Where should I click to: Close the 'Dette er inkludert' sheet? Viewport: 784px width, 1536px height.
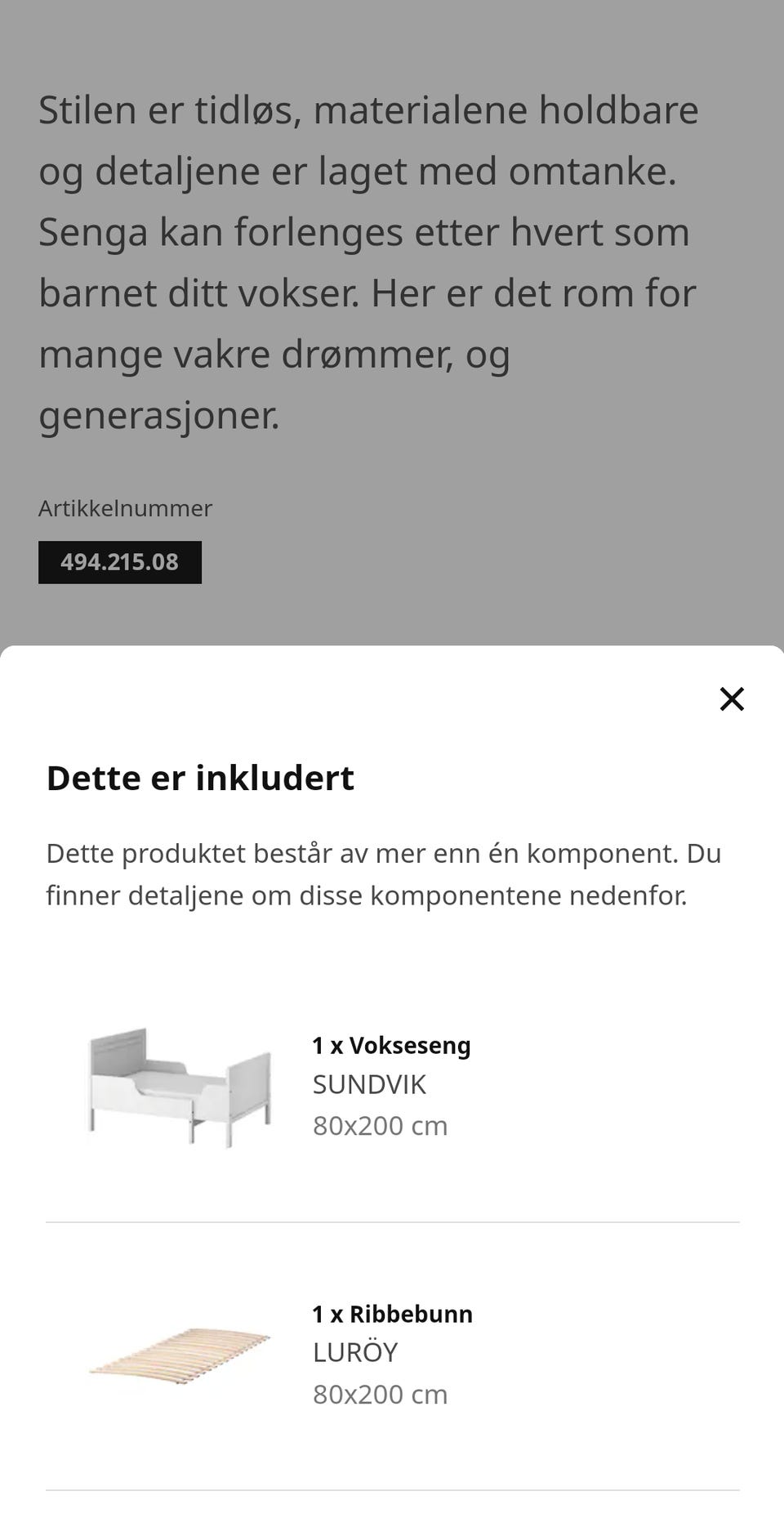click(732, 699)
